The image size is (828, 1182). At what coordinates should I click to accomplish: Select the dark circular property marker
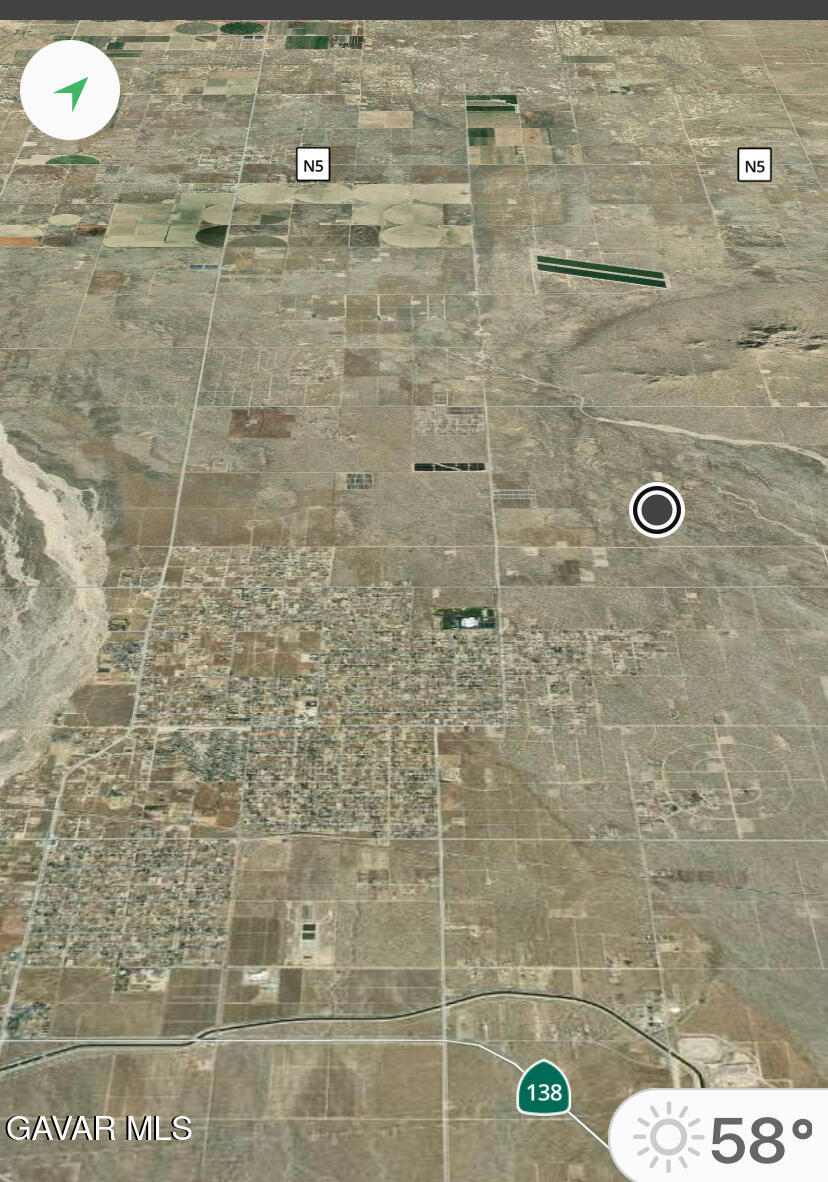click(656, 510)
